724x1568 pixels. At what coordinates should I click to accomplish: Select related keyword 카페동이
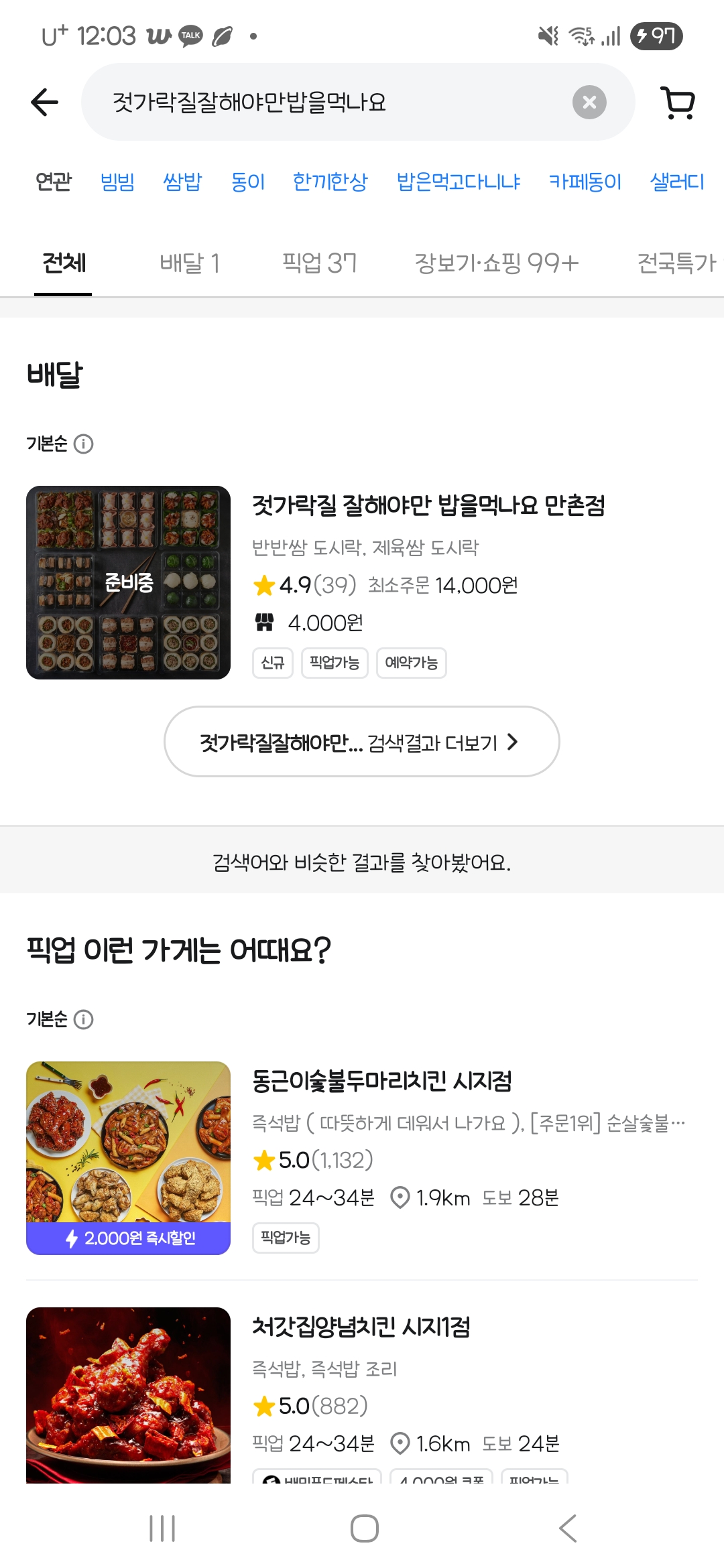[x=585, y=182]
